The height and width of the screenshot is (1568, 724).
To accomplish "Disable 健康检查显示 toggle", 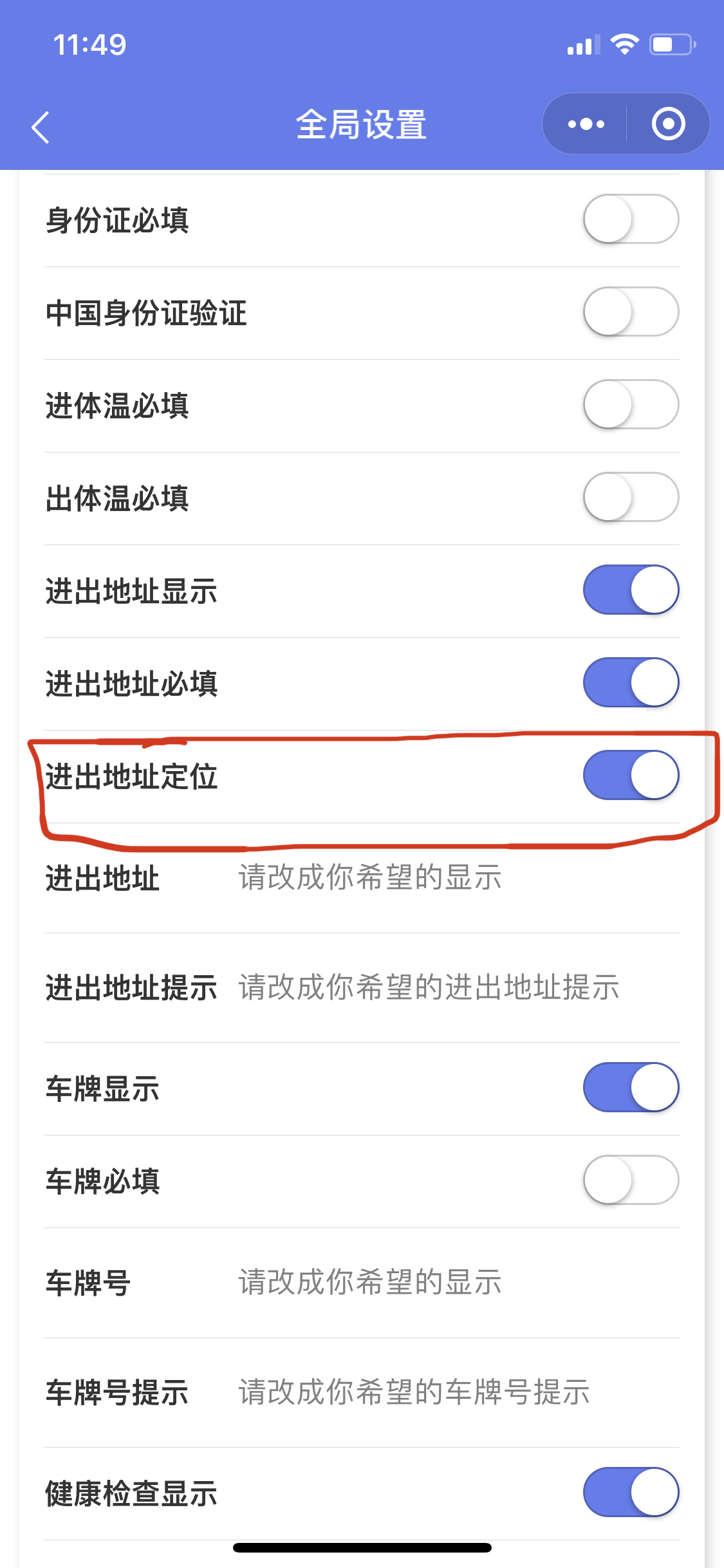I will tap(631, 1493).
